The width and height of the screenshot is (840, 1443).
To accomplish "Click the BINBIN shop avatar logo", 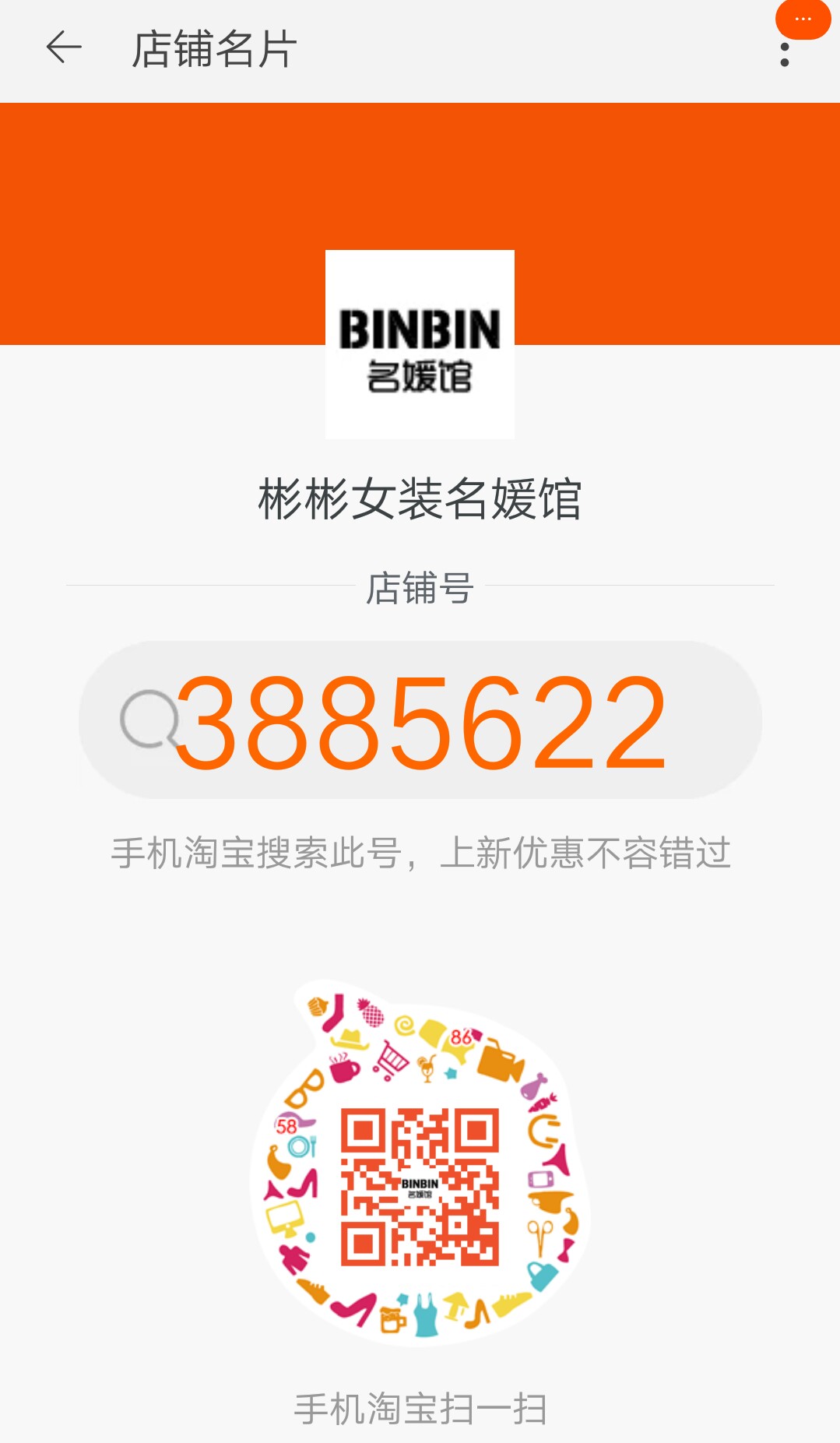I will 420,343.
